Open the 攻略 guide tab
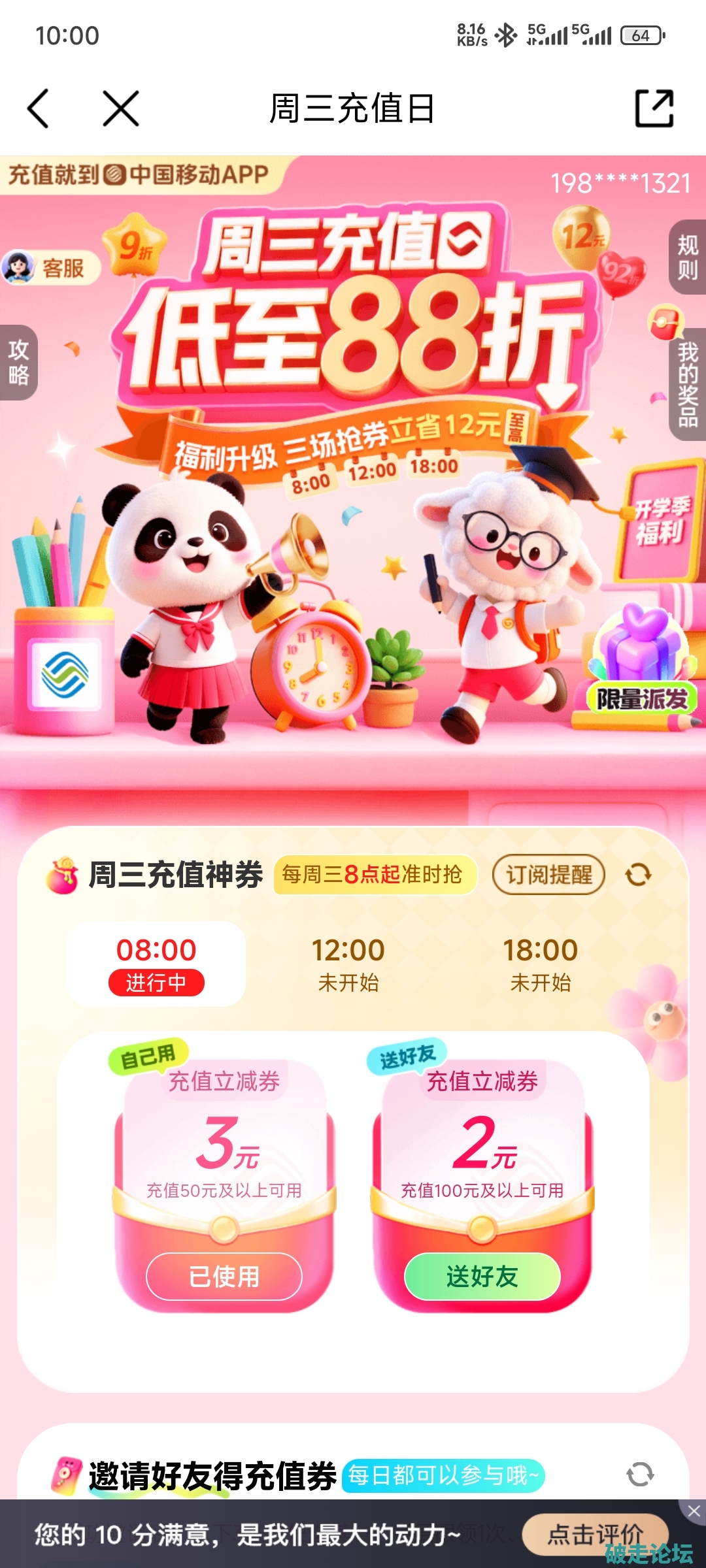This screenshot has width=706, height=1568. click(18, 362)
